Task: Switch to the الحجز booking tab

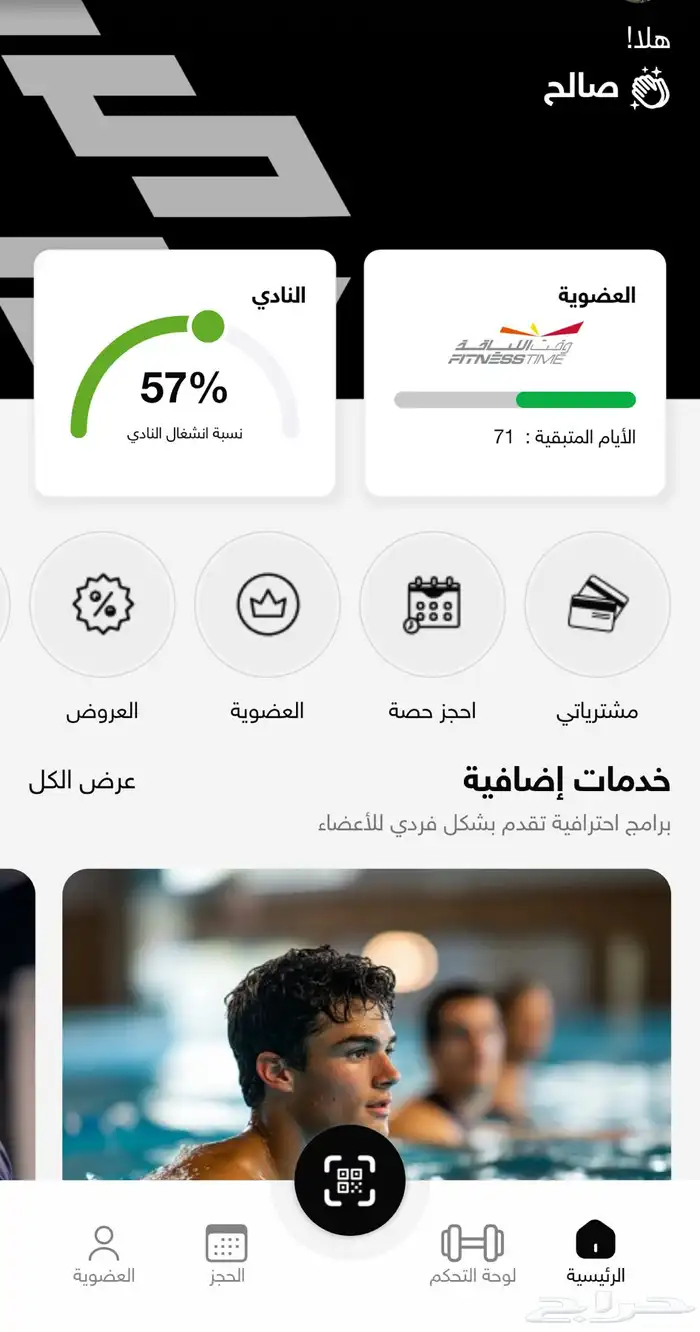Action: [x=226, y=1254]
